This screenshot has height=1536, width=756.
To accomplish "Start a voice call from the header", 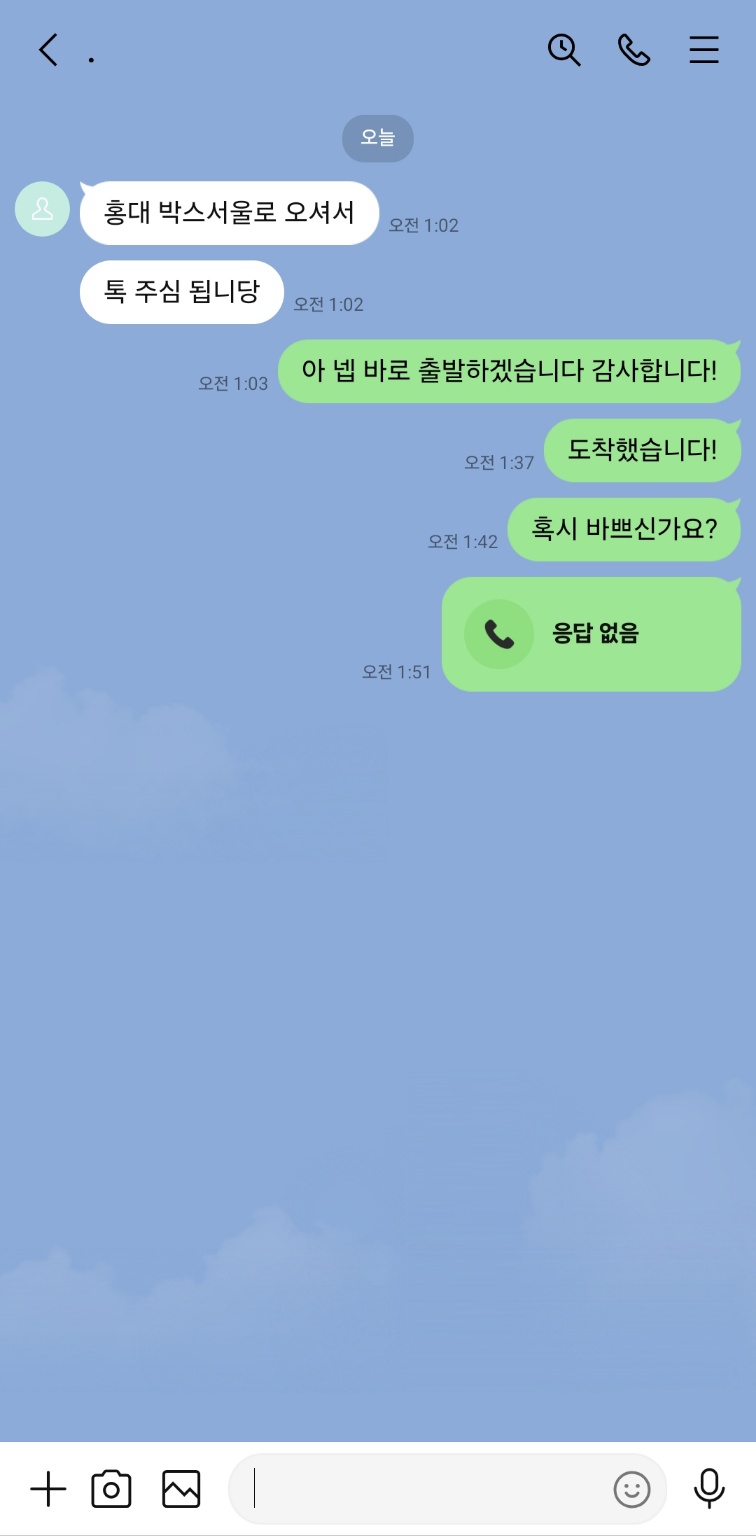I will pos(634,50).
